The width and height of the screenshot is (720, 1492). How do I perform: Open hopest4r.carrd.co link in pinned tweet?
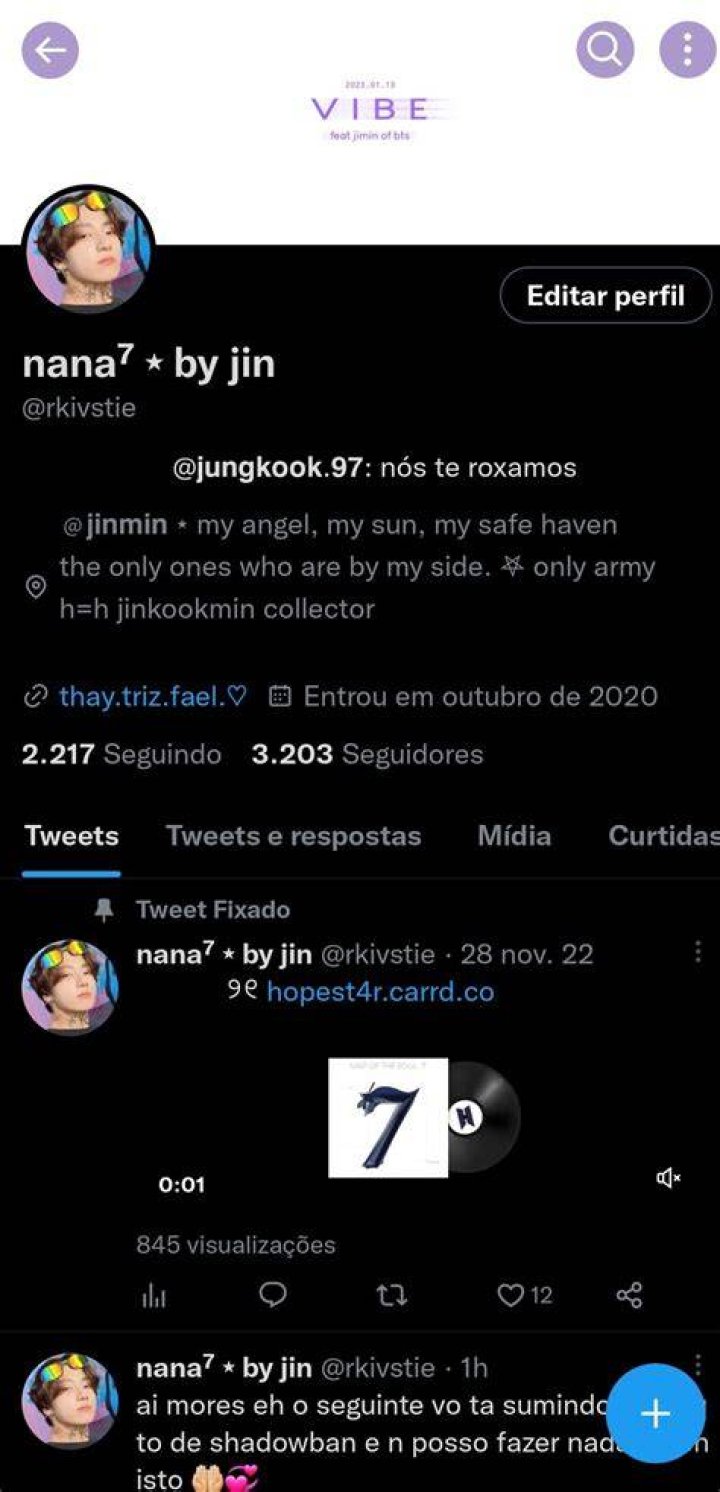click(381, 991)
